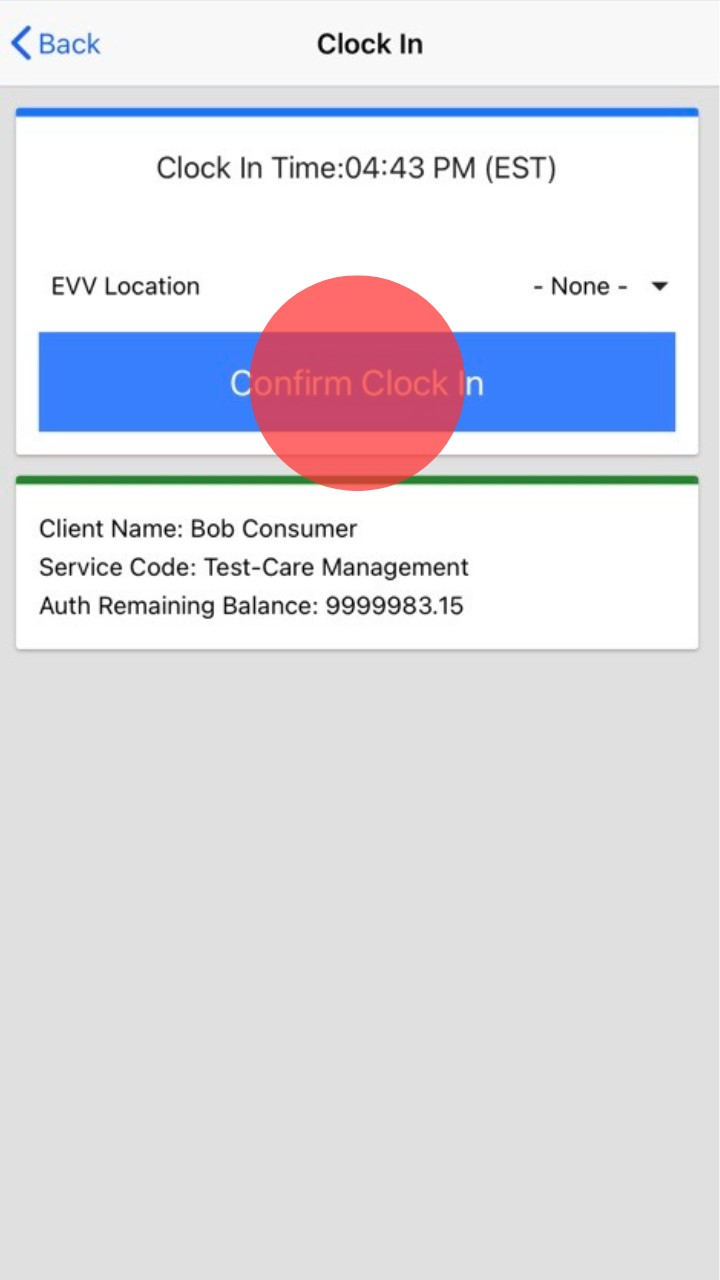Open the EVV Location dropdown
Viewport: 720px width, 1280px height.
tap(600, 287)
